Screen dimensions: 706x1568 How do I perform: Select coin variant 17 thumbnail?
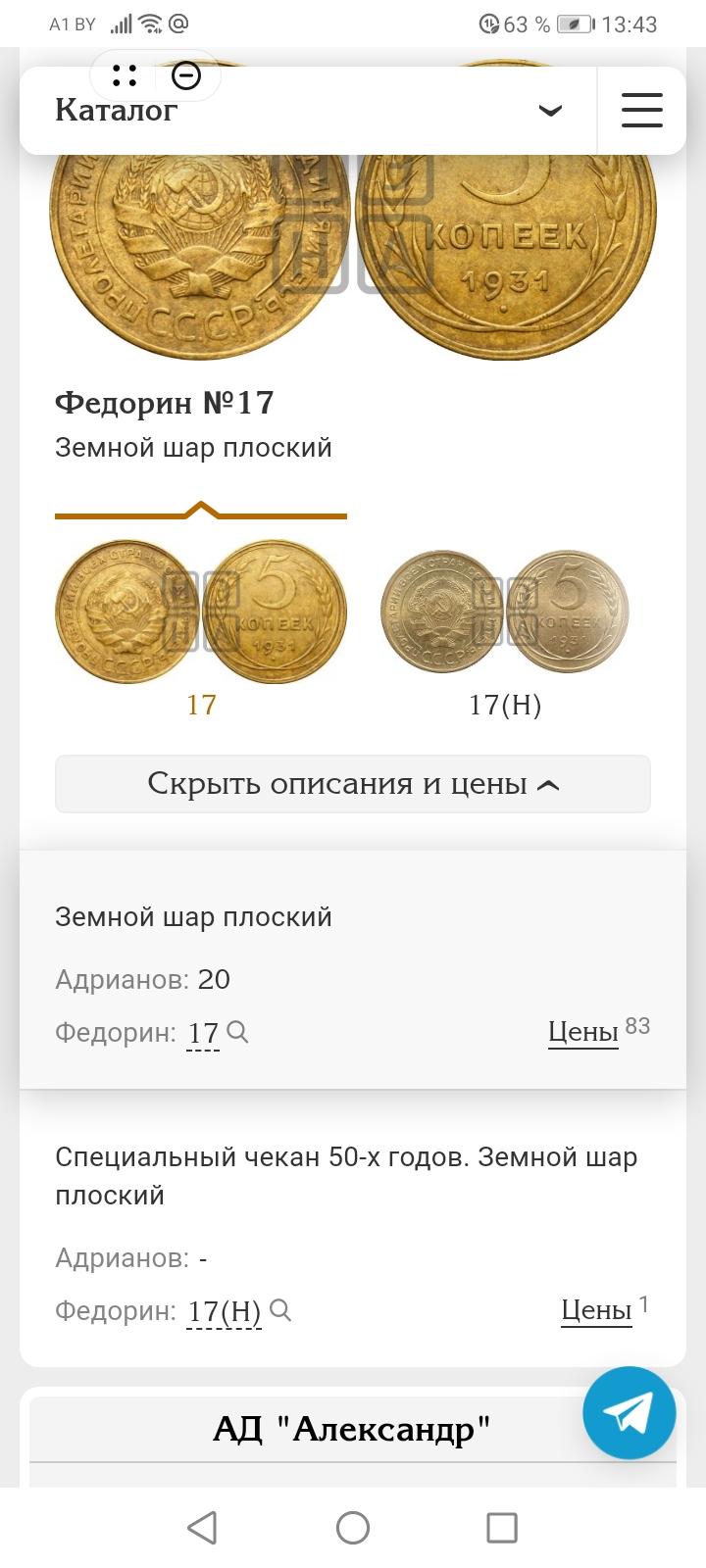pyautogui.click(x=201, y=612)
